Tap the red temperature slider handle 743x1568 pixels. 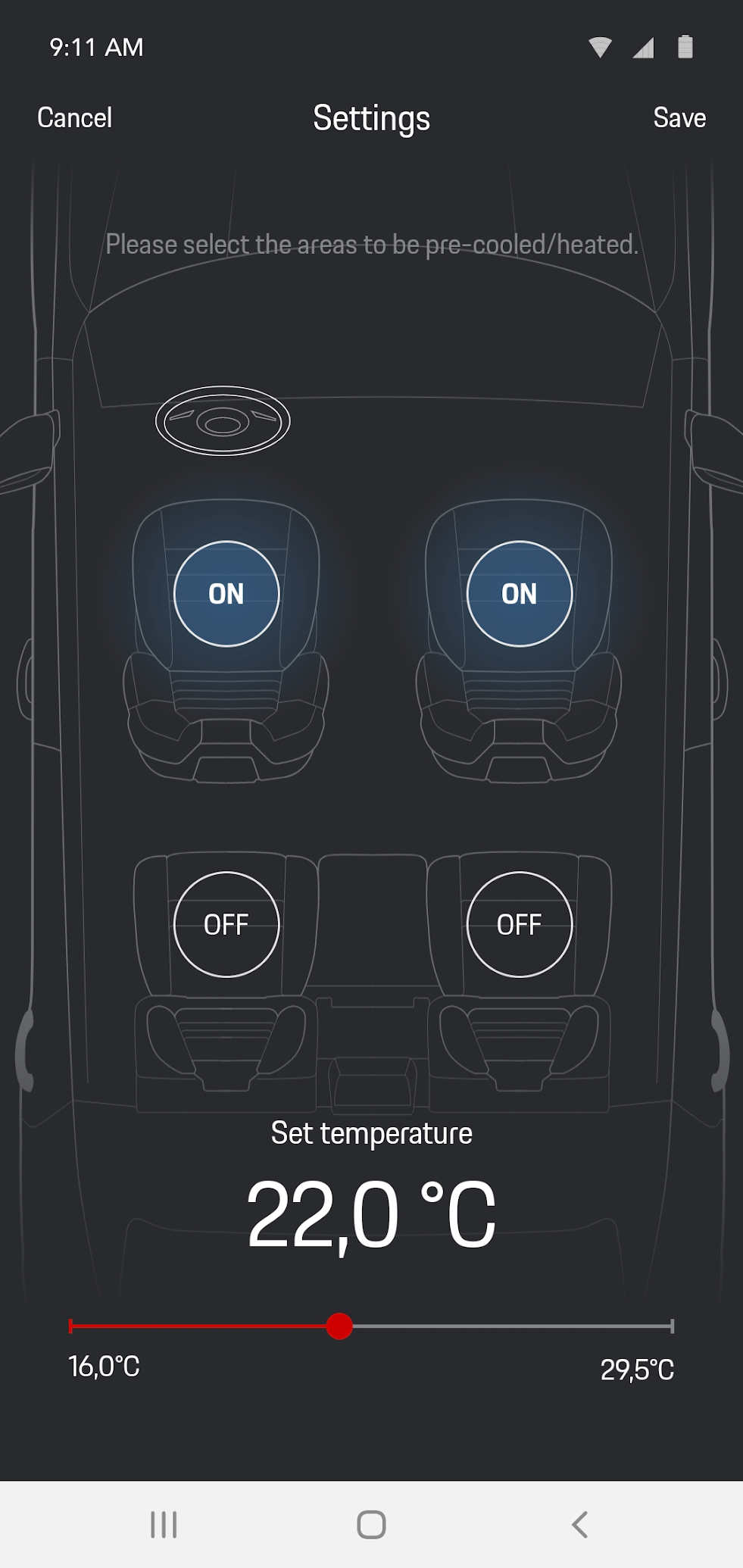339,1326
